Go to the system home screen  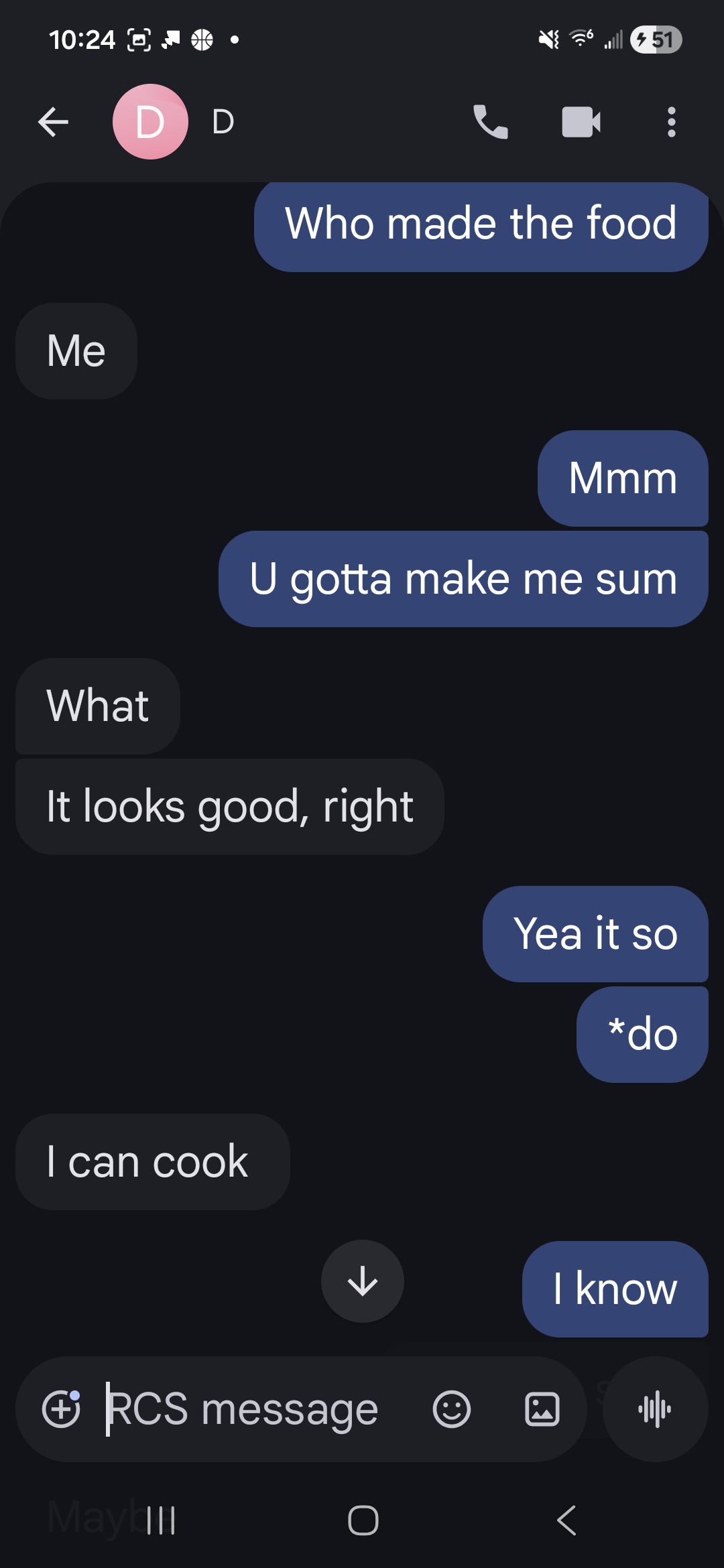pos(363,1520)
